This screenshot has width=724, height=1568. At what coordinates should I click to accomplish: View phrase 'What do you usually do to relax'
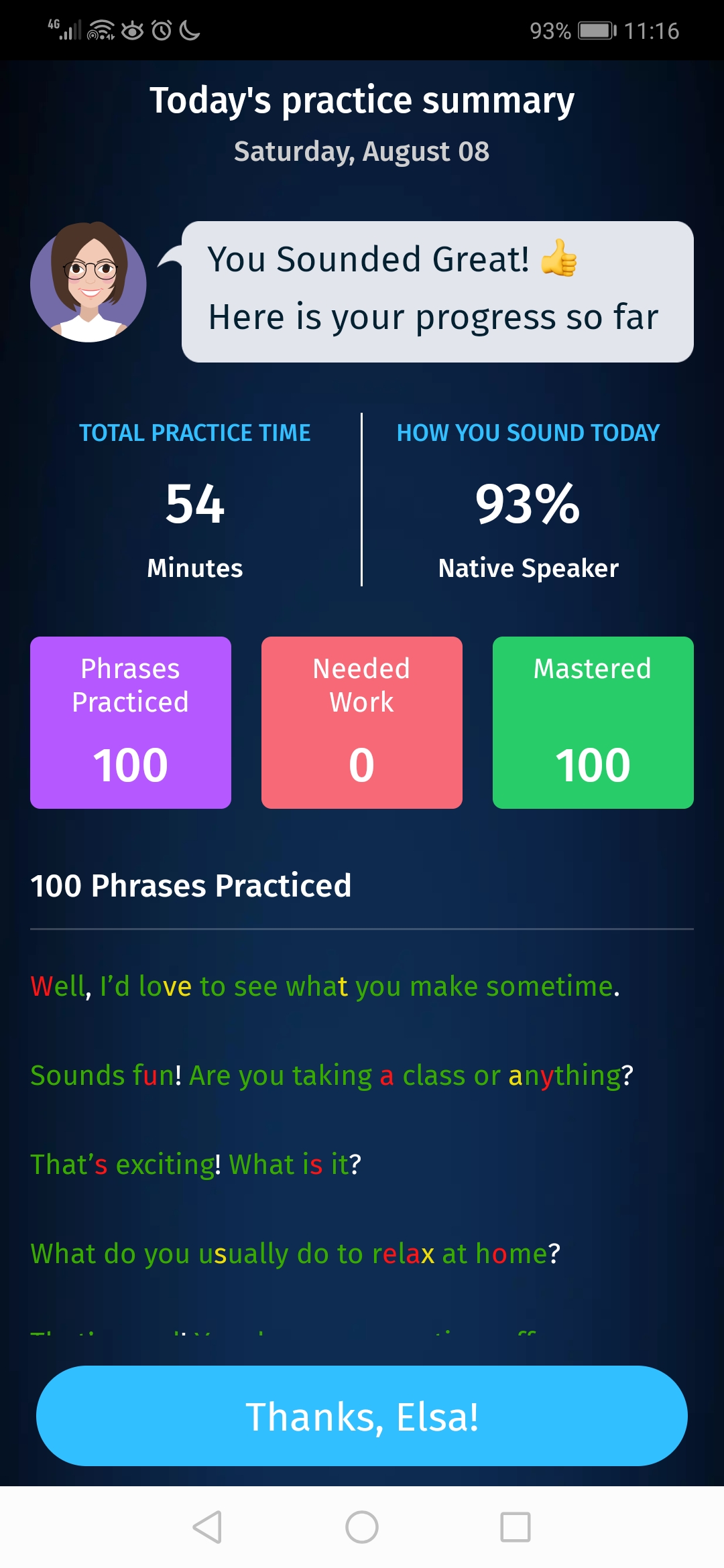[295, 1254]
